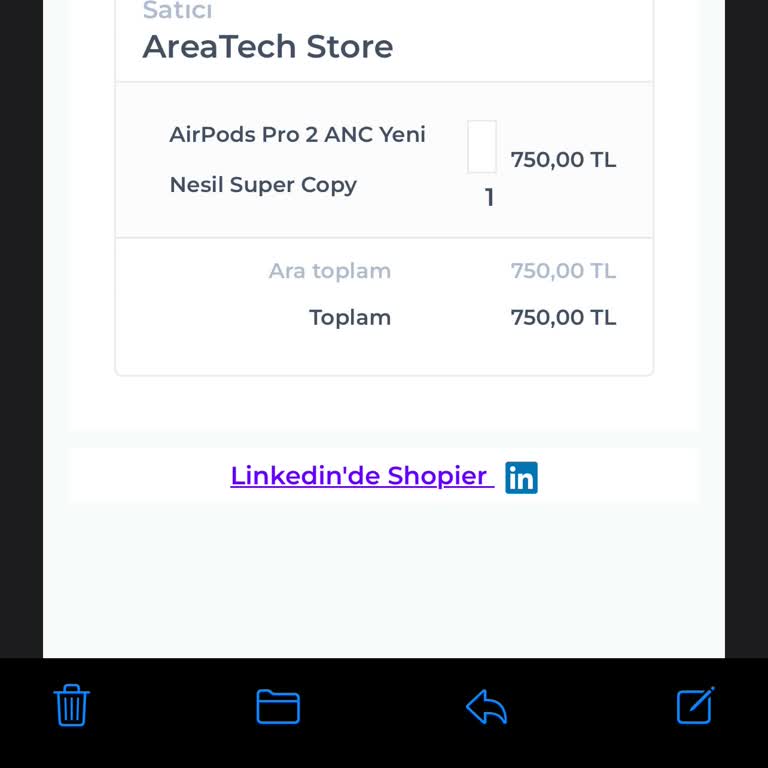The image size is (768, 768).
Task: Open the Linkedin'de Shopier link
Action: tap(359, 476)
